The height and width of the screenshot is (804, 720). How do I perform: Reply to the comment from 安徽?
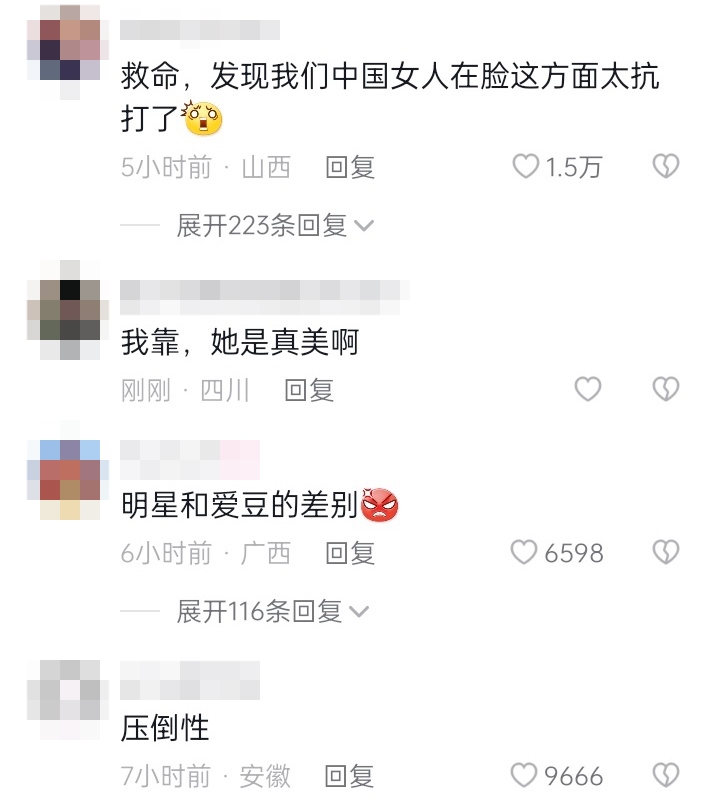[350, 775]
